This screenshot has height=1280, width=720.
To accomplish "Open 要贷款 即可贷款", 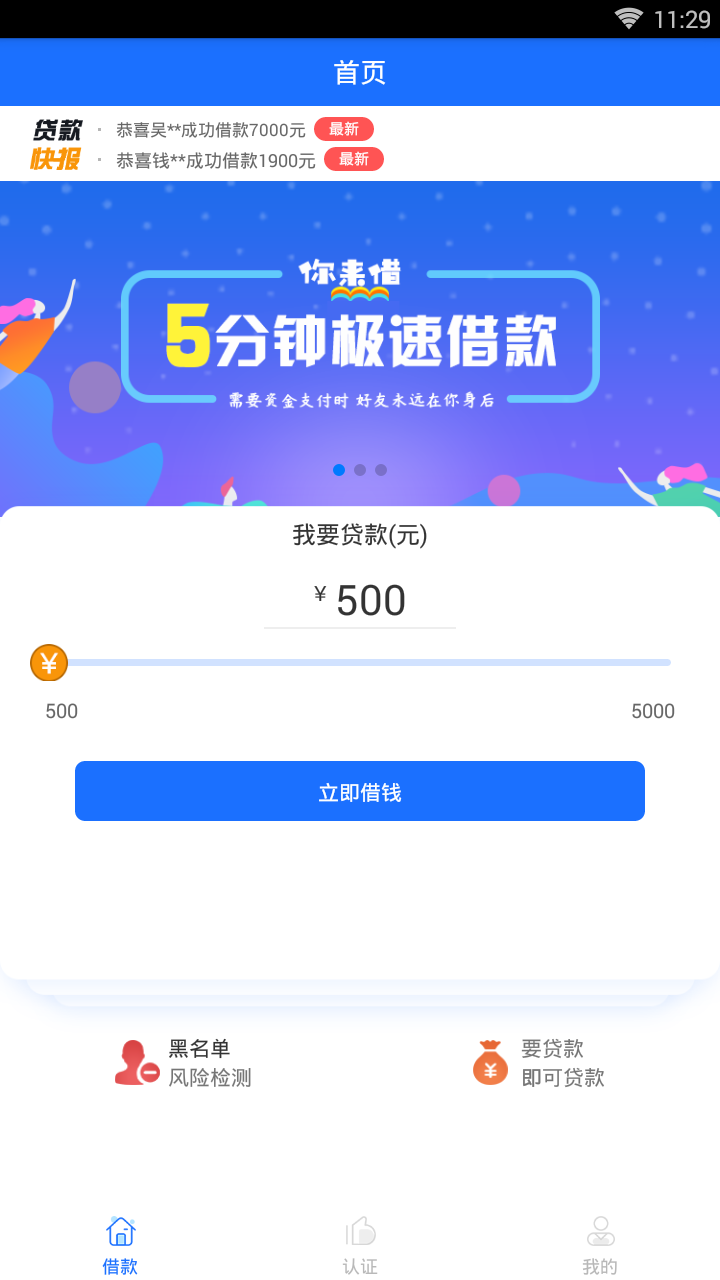I will (x=538, y=1063).
